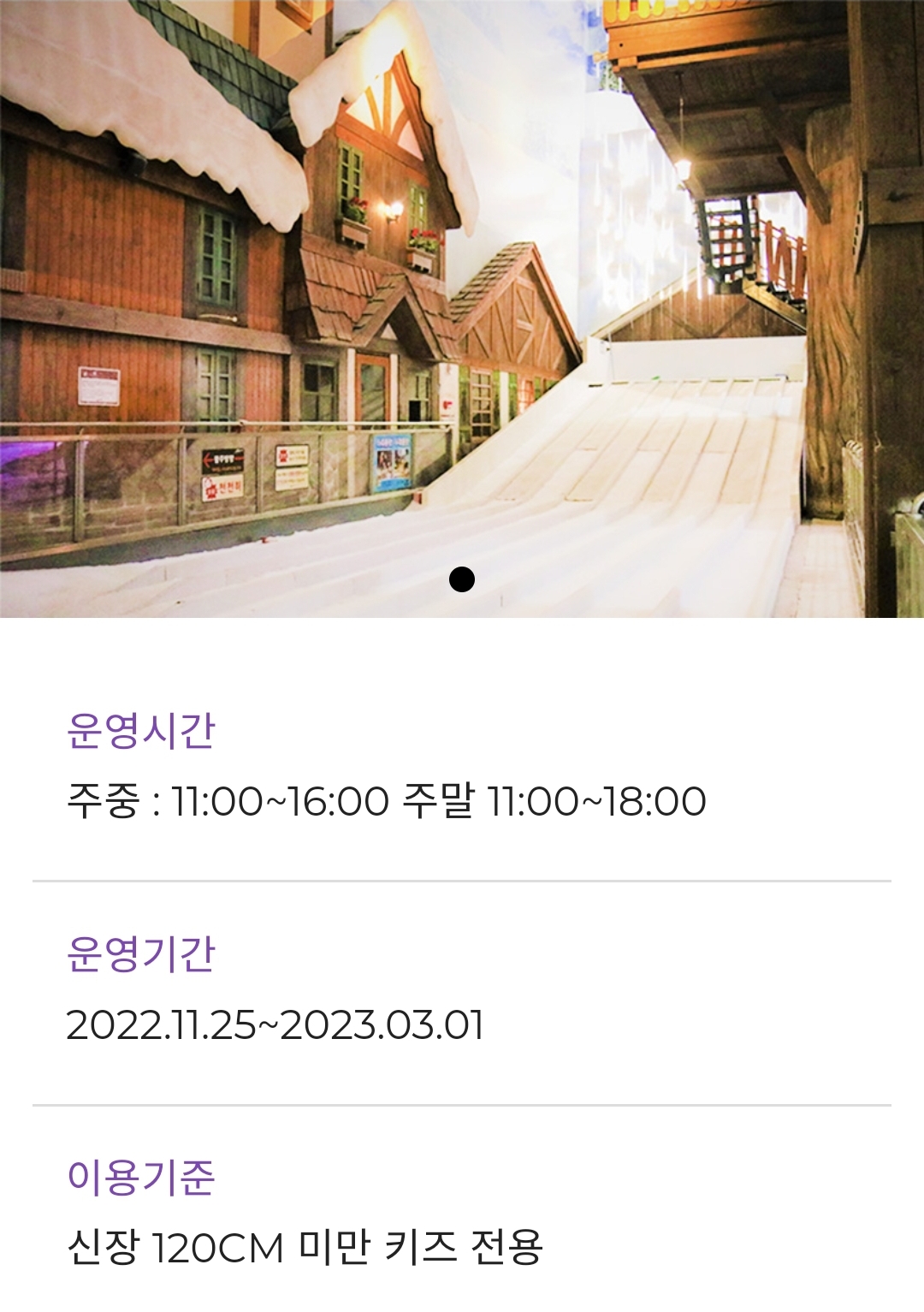Click the warning sign with red figure icon
Screen dimensions: 924x1312
click(x=291, y=454)
